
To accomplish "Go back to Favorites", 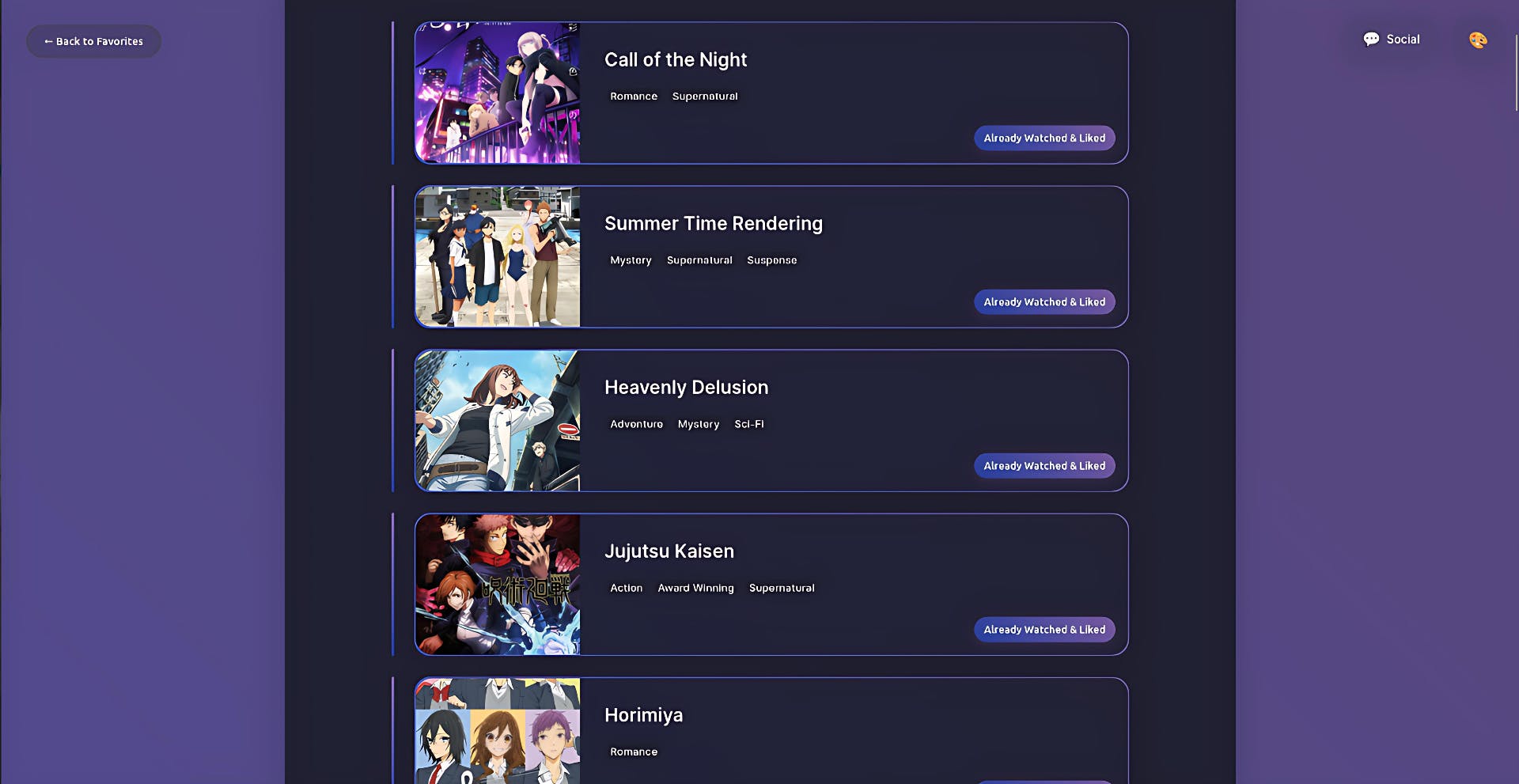I will 93,41.
